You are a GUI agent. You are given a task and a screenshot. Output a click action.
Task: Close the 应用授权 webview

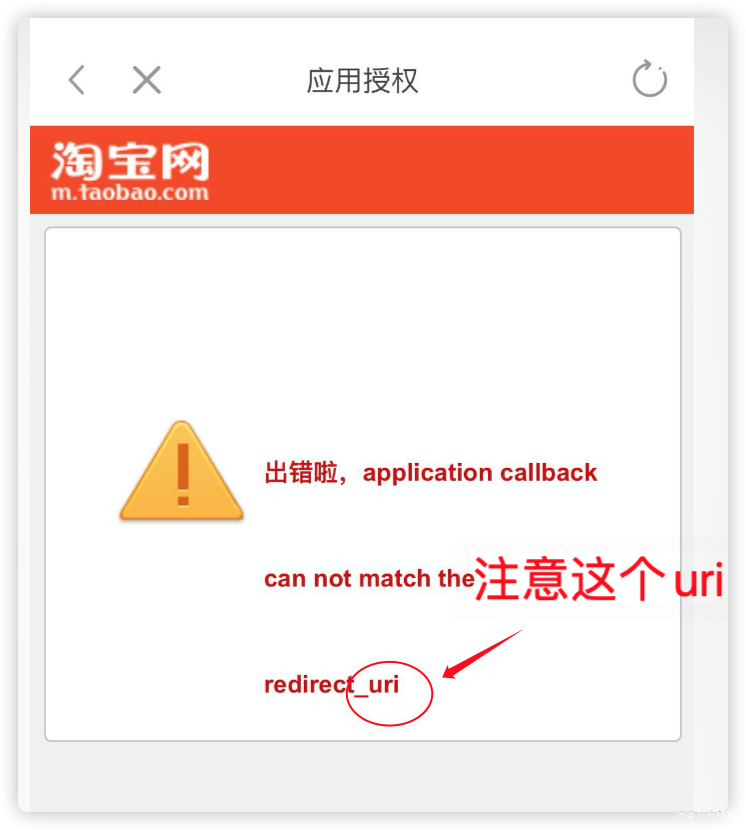147,80
